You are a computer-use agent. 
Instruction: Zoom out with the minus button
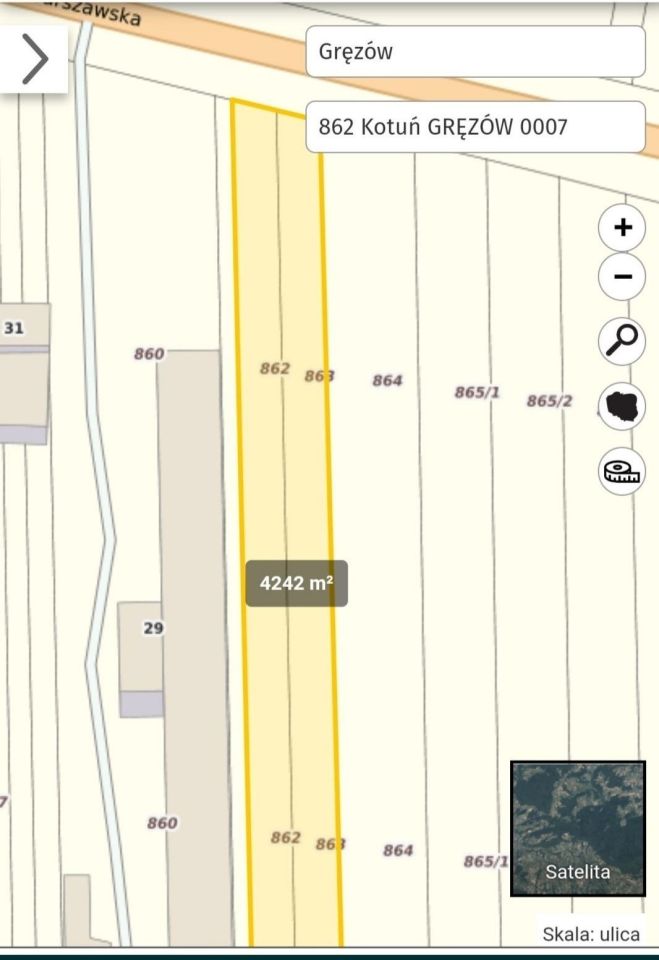point(622,277)
